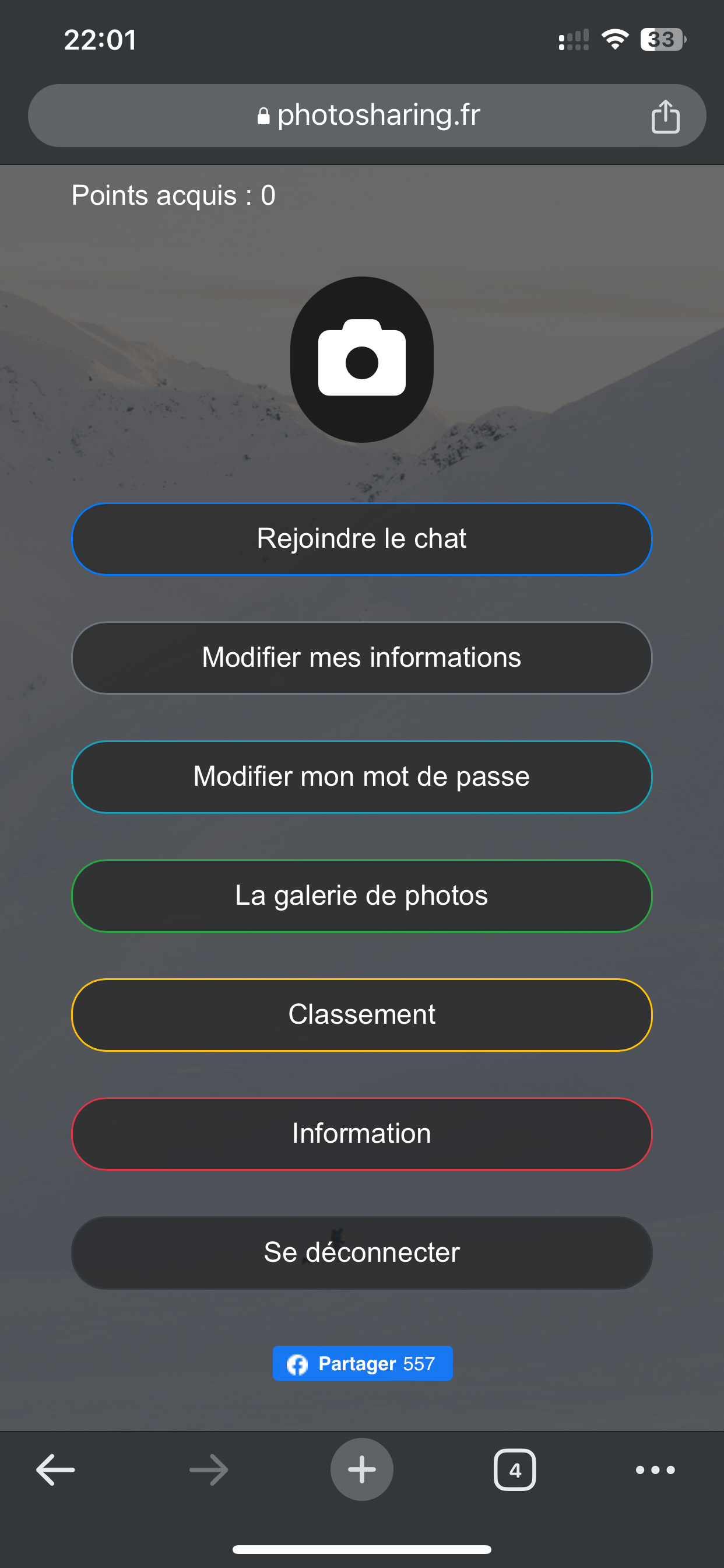Screen dimensions: 724x1568
Task: View La galerie de photos
Action: [x=361, y=896]
